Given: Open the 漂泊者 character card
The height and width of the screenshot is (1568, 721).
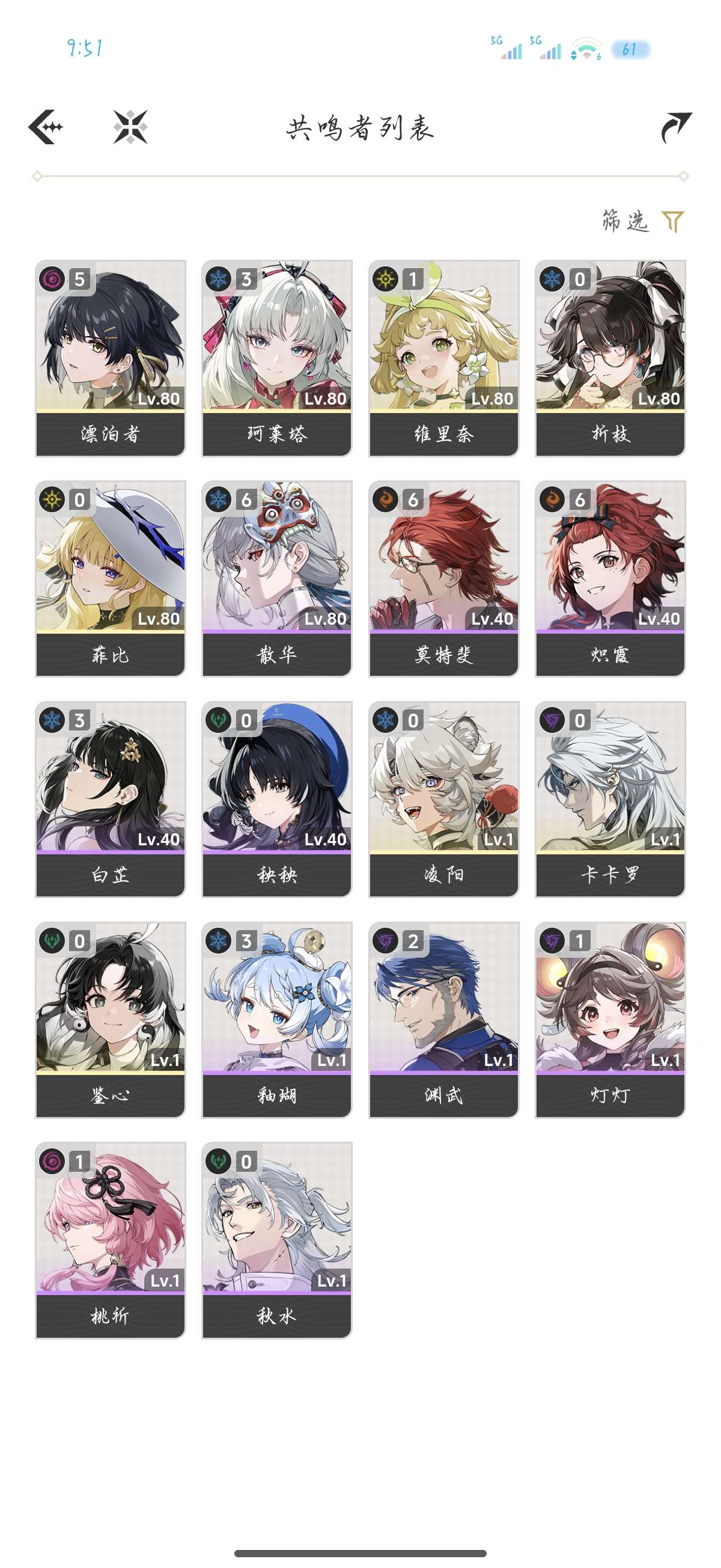Looking at the screenshot, I should coord(110,358).
